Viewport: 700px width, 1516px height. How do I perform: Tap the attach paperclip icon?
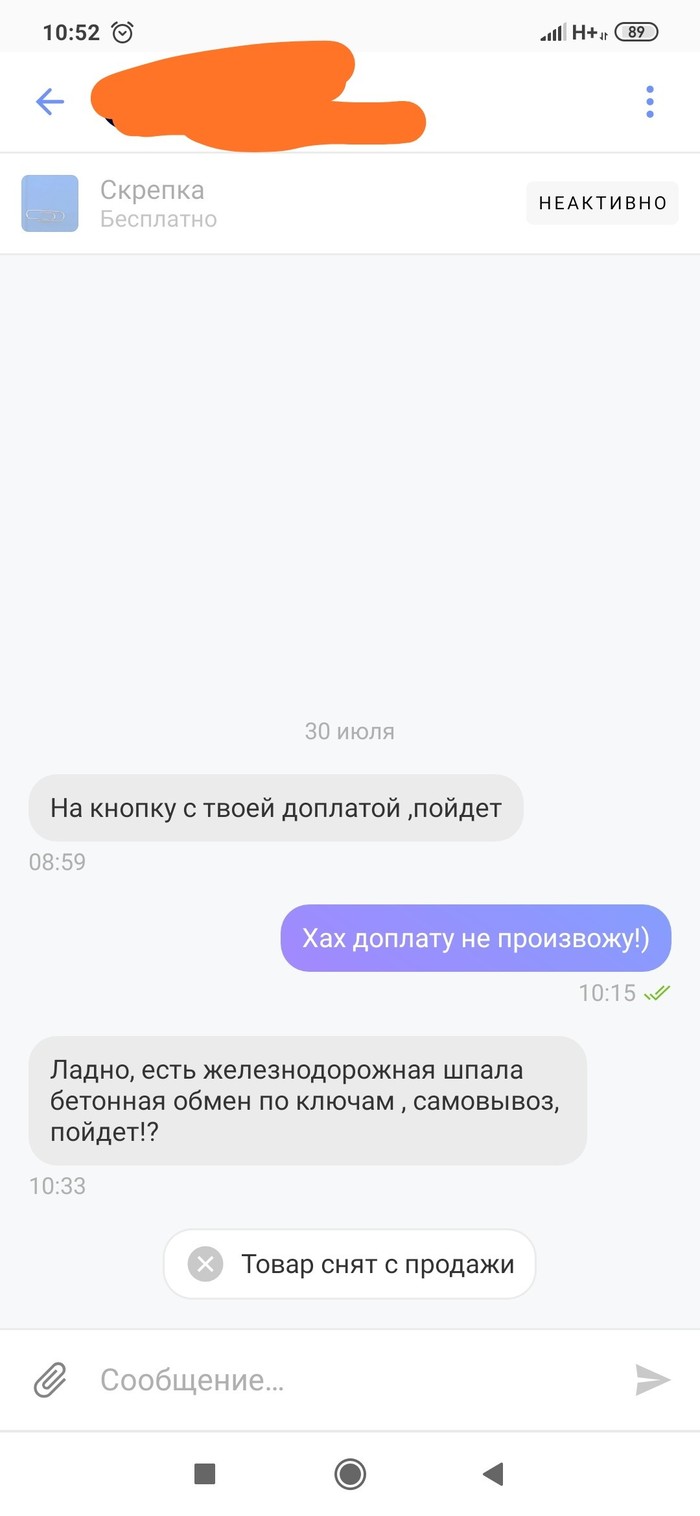tap(50, 1380)
